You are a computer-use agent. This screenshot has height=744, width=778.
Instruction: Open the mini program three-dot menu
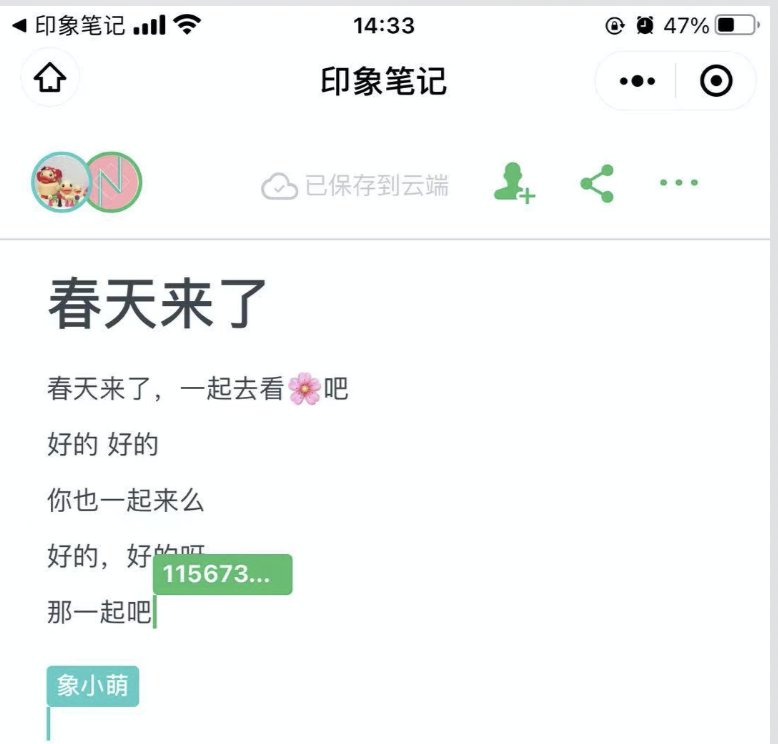point(637,81)
